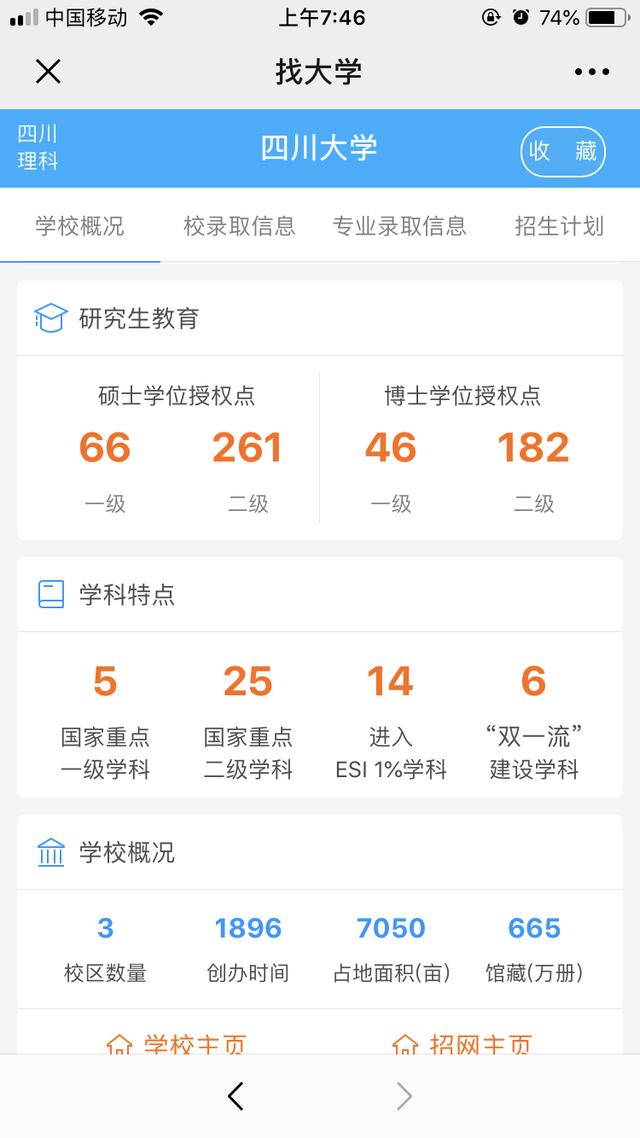Close the 找大学 page
640x1138 pixels.
48,72
